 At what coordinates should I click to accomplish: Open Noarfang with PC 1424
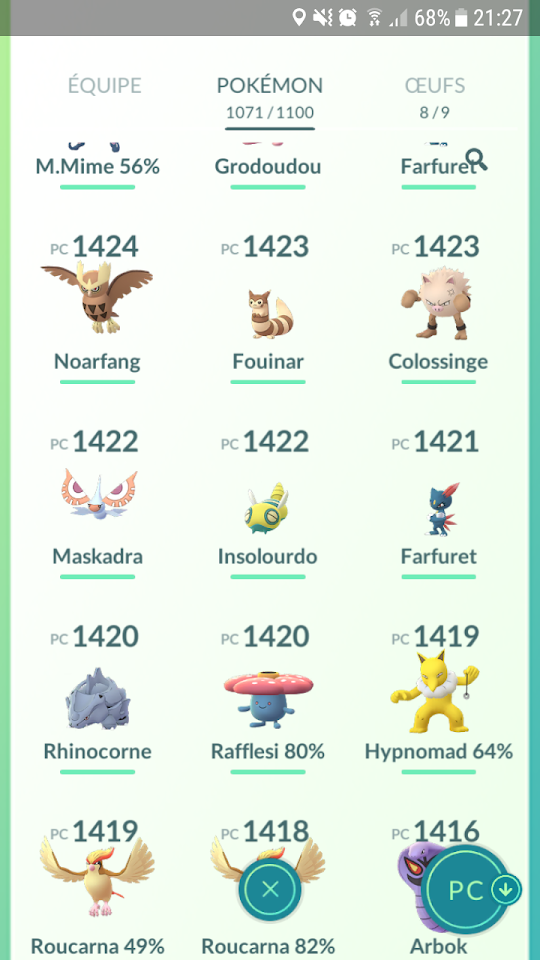tap(97, 306)
